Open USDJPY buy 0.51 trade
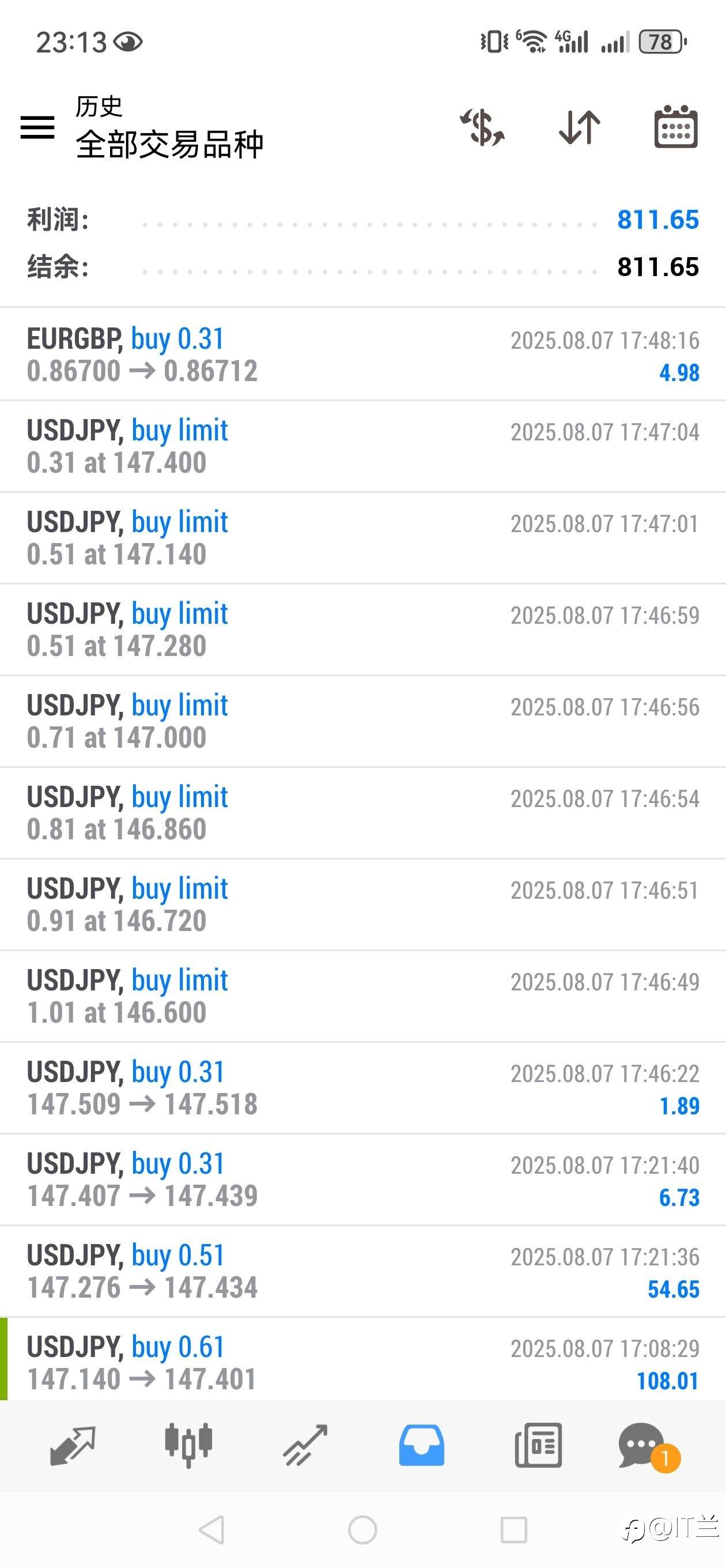 click(x=362, y=1272)
